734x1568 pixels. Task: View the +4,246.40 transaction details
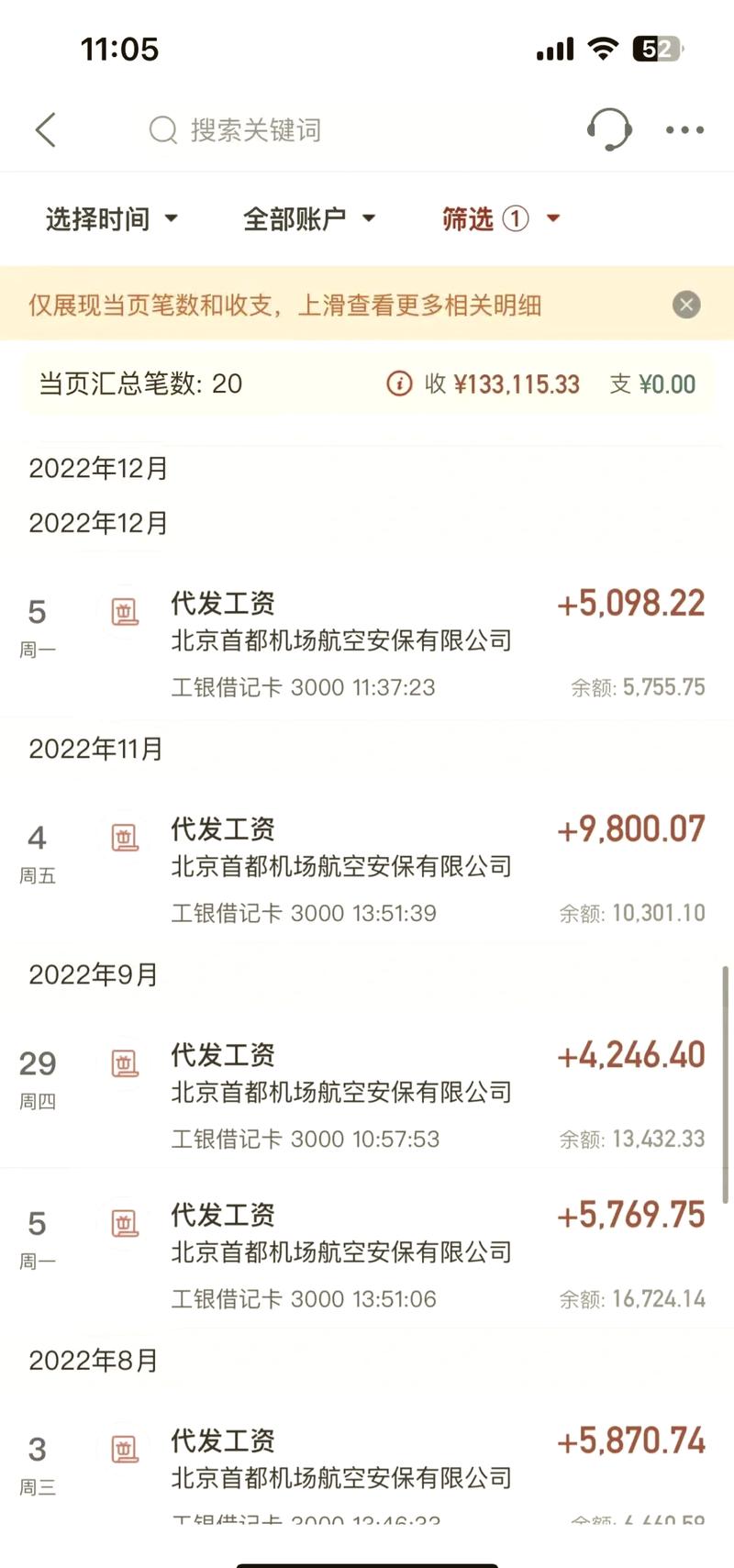(x=367, y=1096)
